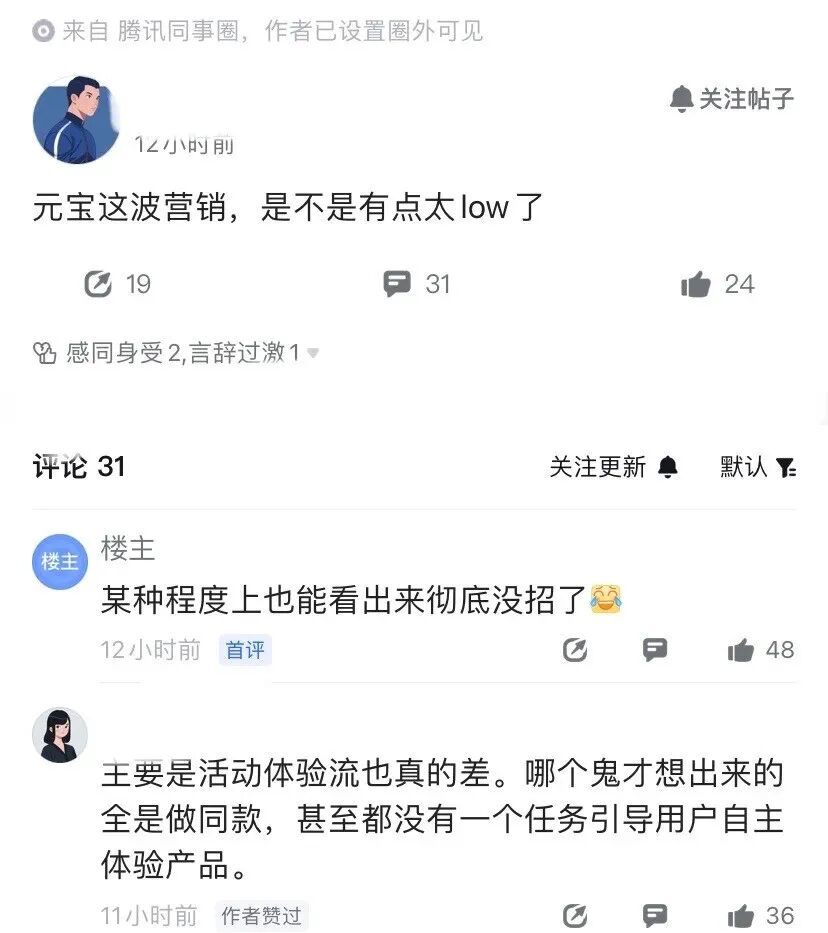This screenshot has height=933, width=828.
Task: Follow this post with the 关注帖子 bell
Action: pyautogui.click(x=731, y=98)
